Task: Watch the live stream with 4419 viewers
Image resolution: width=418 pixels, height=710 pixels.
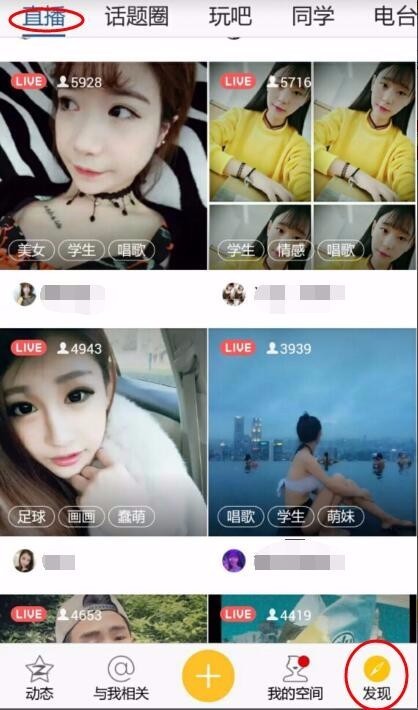Action: pos(312,619)
